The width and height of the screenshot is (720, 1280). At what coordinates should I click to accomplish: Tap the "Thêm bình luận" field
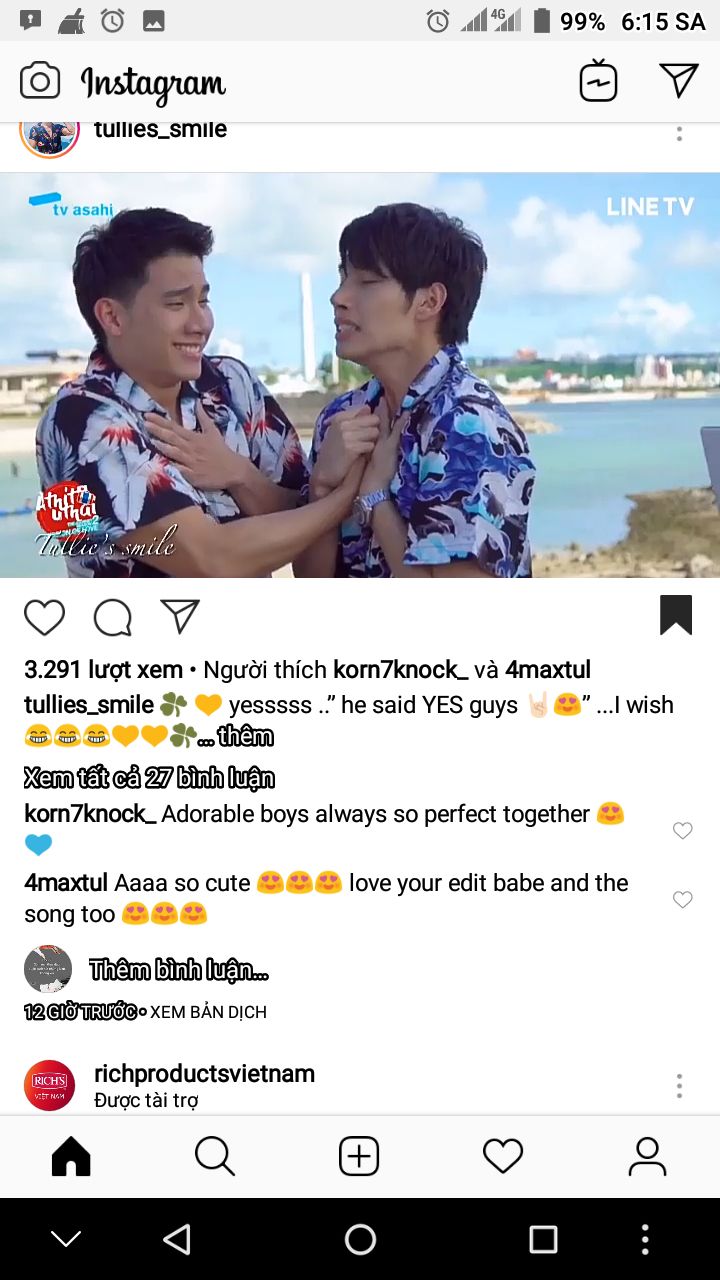pyautogui.click(x=179, y=969)
